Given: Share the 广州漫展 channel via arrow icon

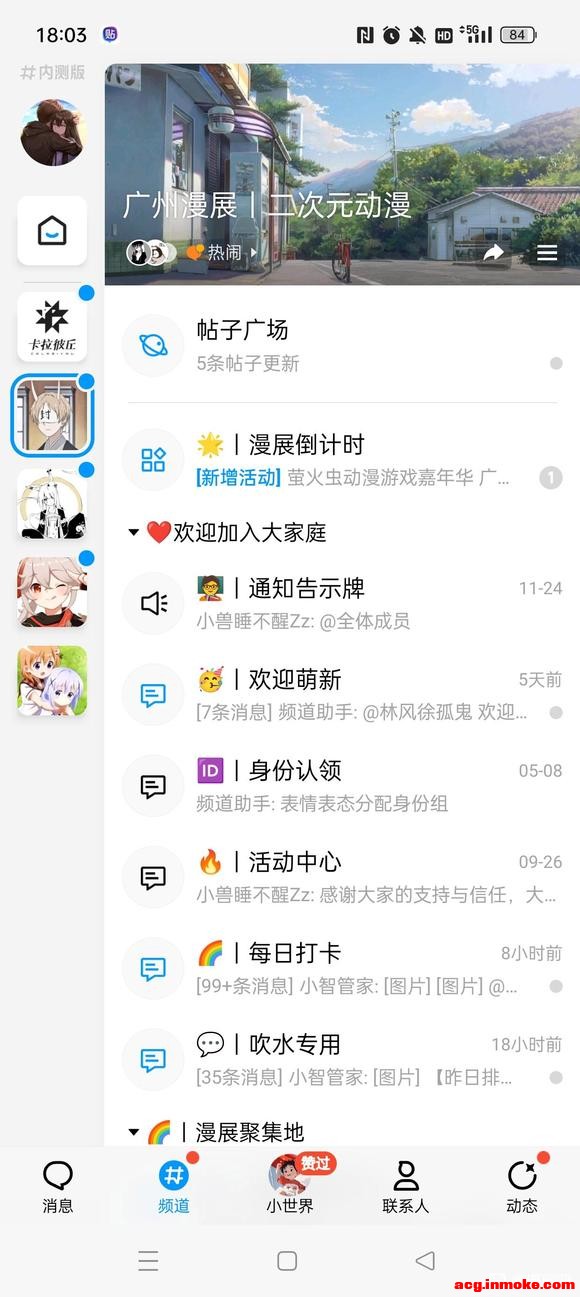Looking at the screenshot, I should (x=493, y=253).
